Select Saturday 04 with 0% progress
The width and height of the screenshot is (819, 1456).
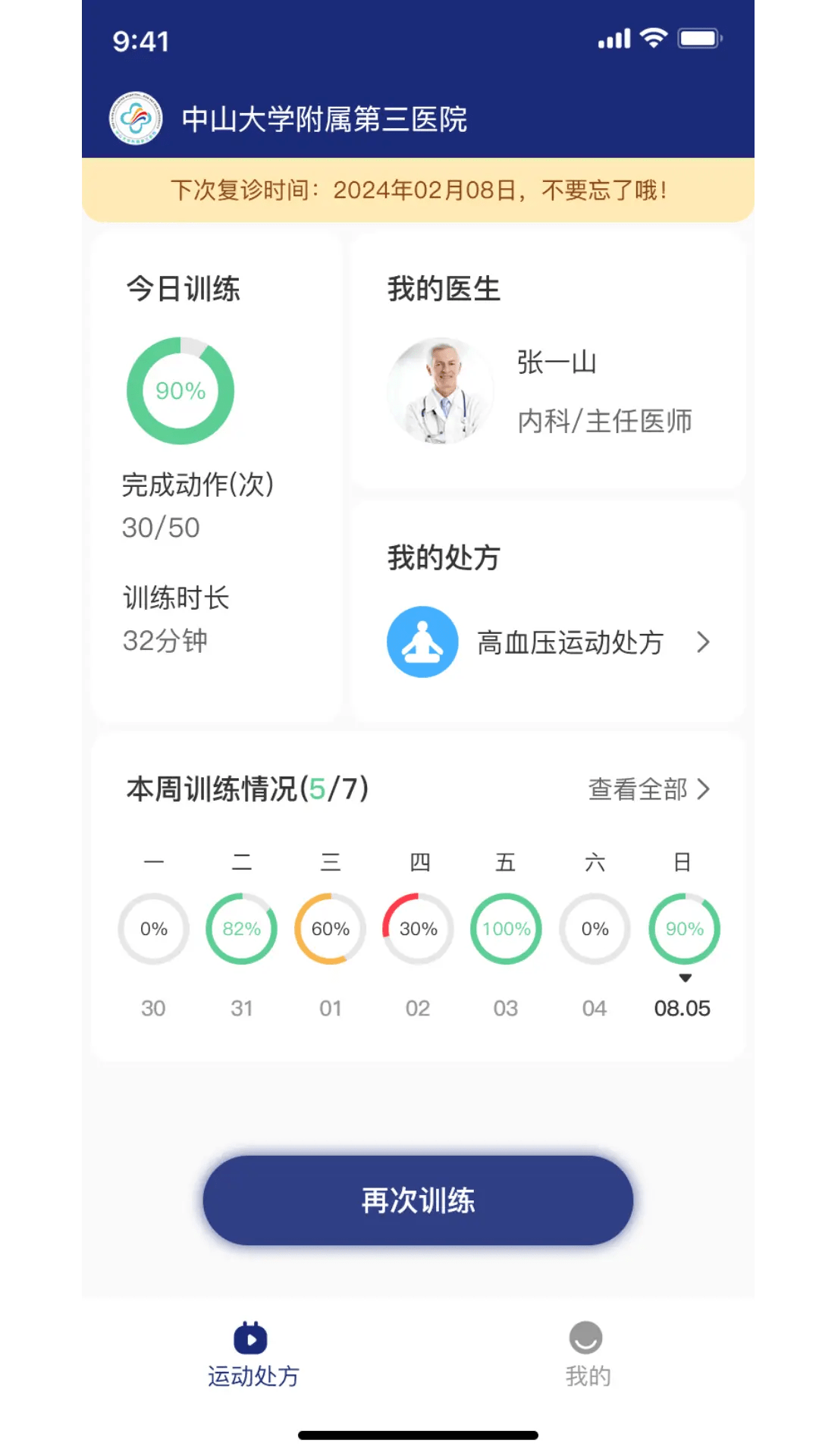point(595,929)
